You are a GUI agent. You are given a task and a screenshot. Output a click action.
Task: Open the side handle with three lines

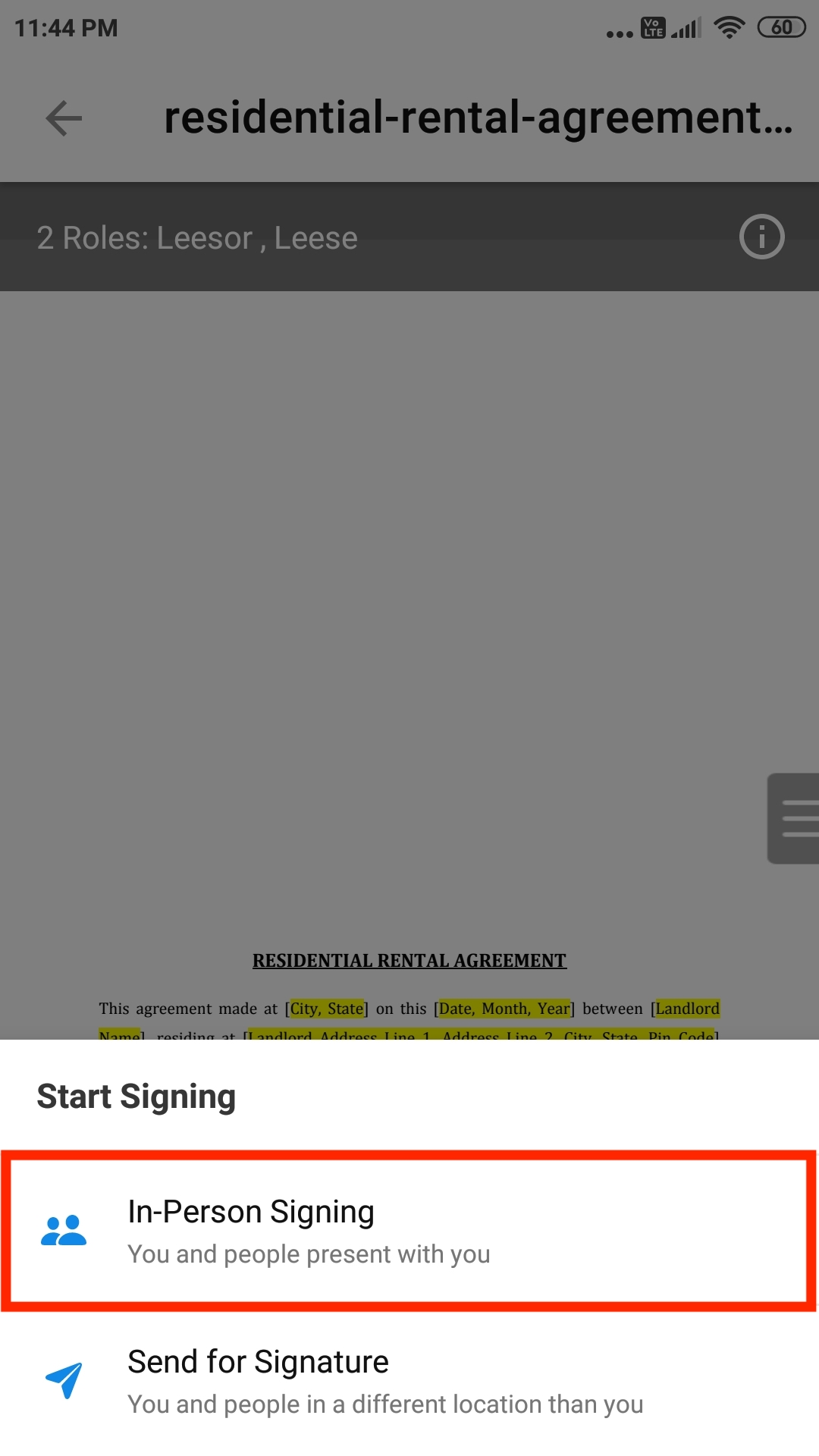pyautogui.click(x=793, y=818)
